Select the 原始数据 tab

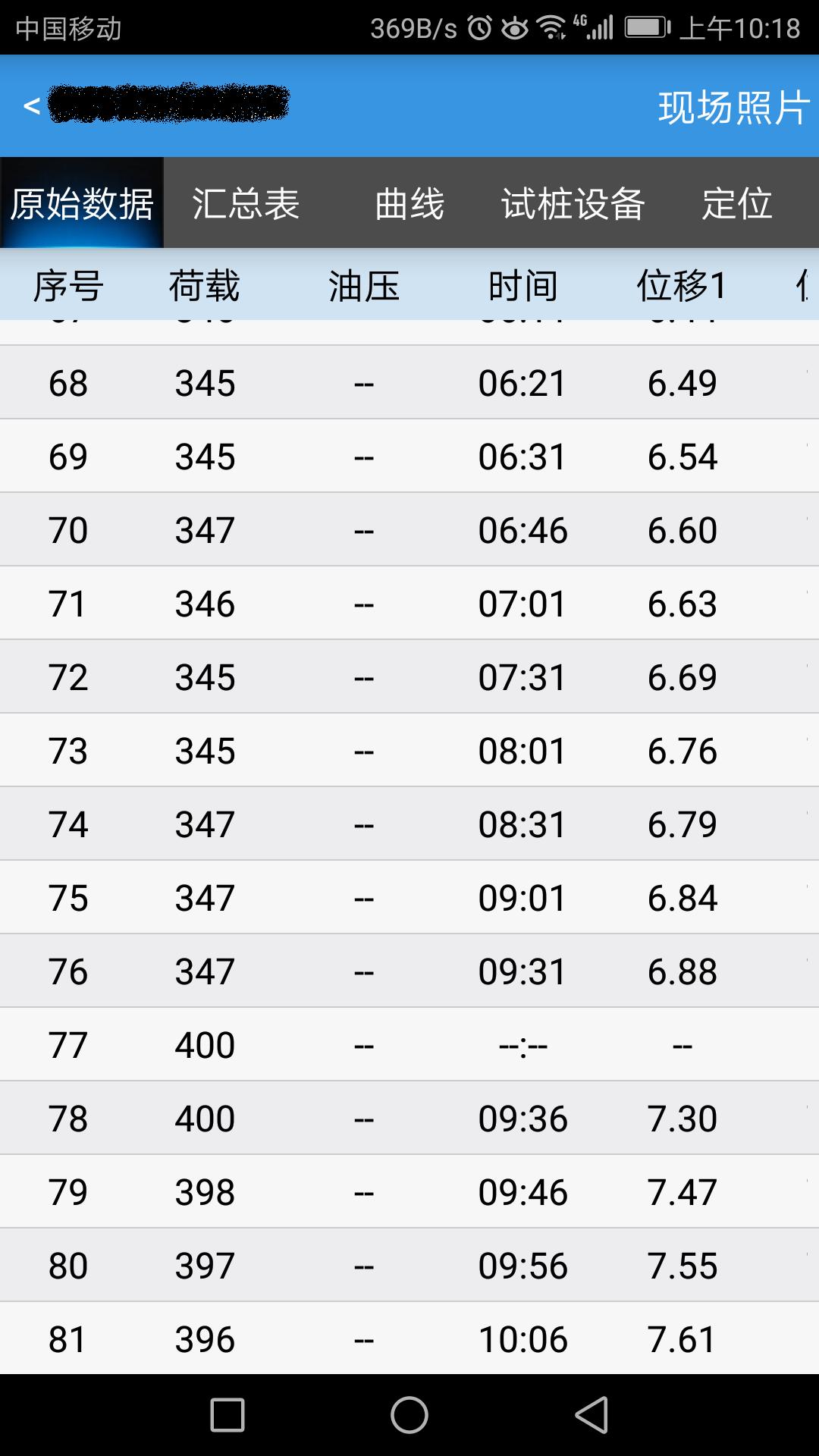tap(82, 203)
